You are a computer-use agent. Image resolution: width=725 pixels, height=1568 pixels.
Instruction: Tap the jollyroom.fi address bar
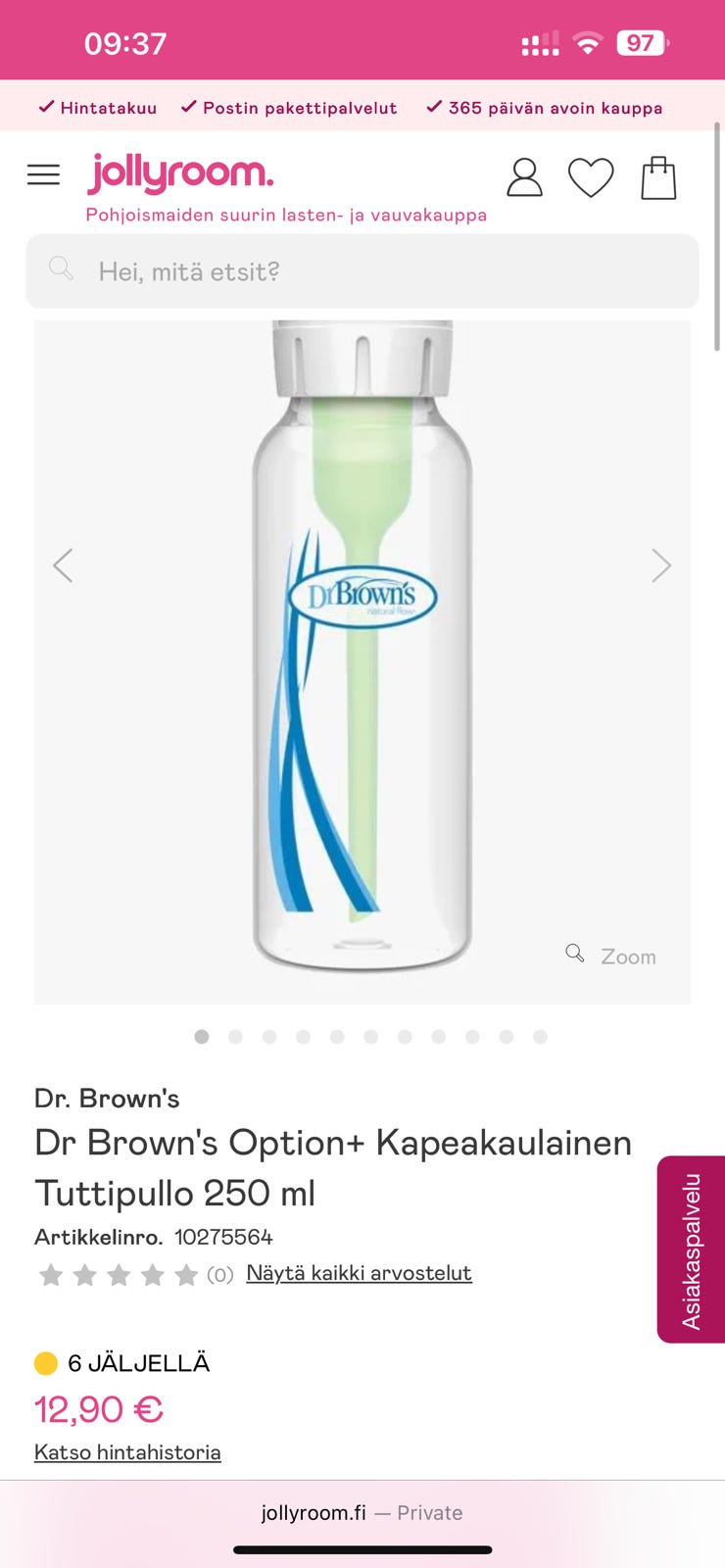coord(362,1513)
